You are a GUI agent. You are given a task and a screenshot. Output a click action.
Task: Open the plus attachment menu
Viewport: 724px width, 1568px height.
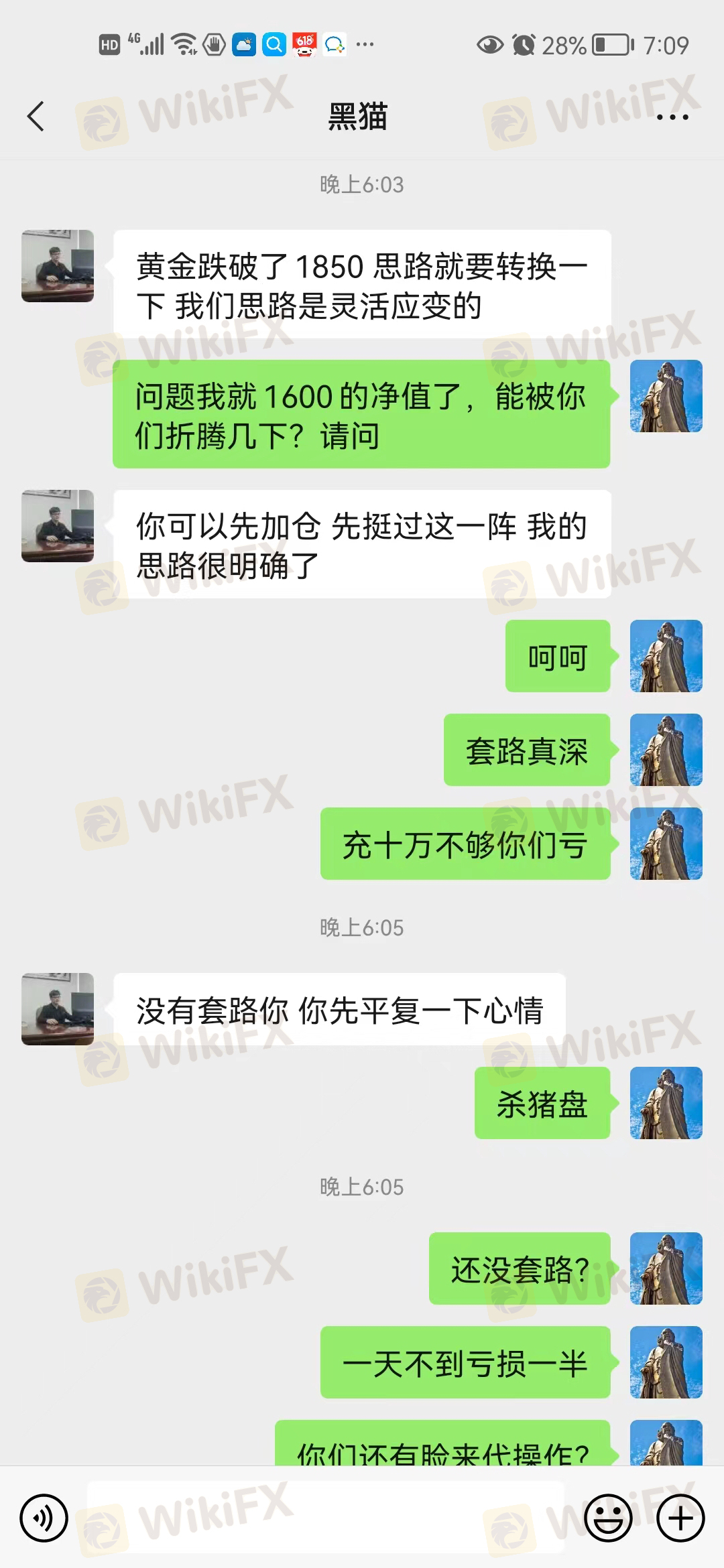680,1518
